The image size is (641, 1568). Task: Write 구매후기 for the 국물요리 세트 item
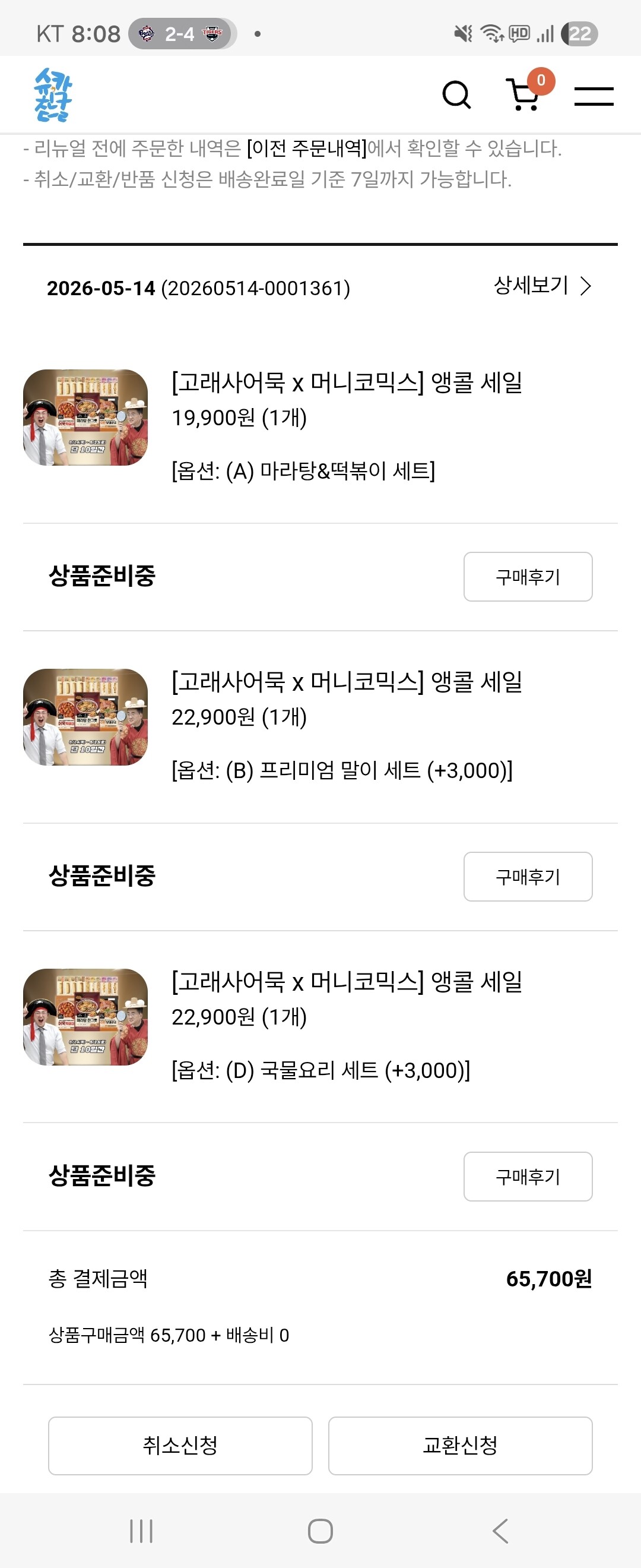tap(528, 1177)
